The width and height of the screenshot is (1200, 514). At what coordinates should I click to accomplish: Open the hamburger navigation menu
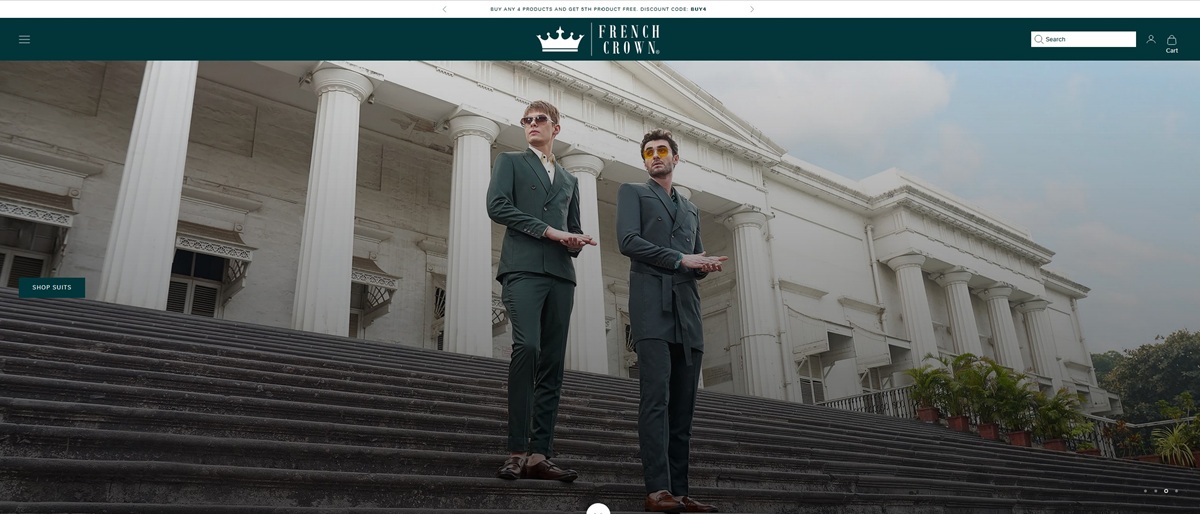24,40
